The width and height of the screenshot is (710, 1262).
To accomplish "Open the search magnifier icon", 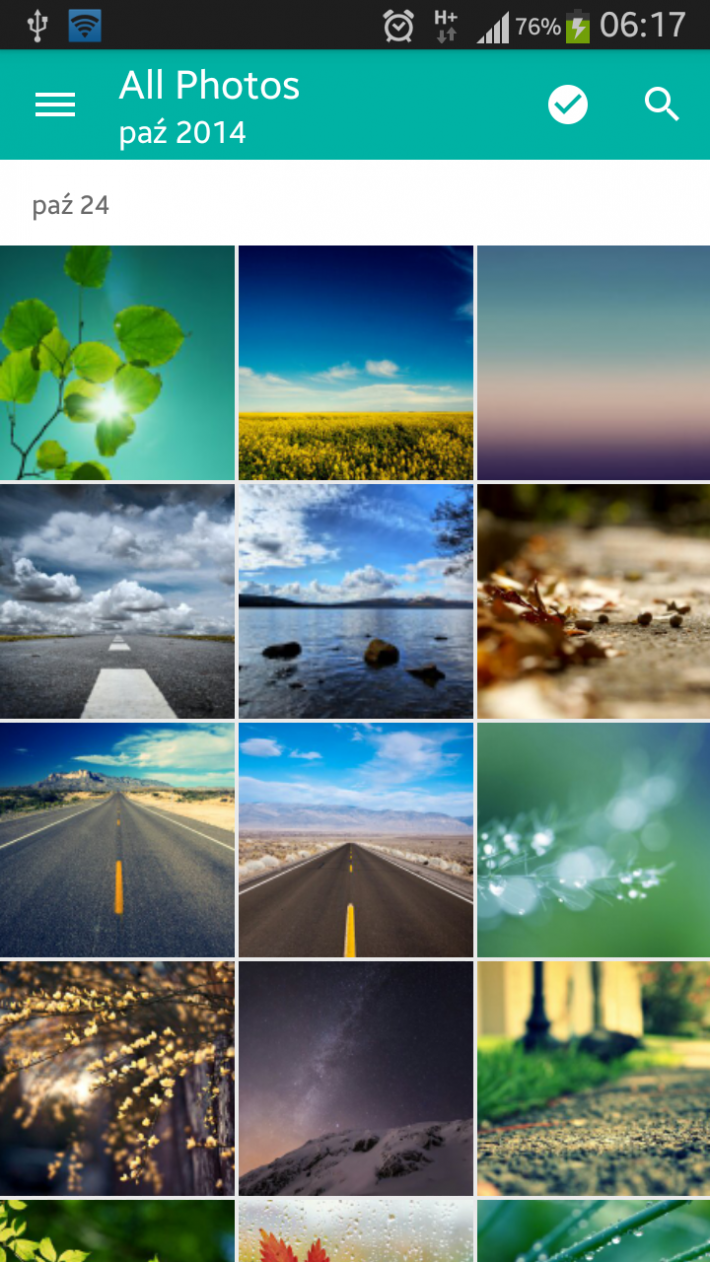I will pos(661,104).
